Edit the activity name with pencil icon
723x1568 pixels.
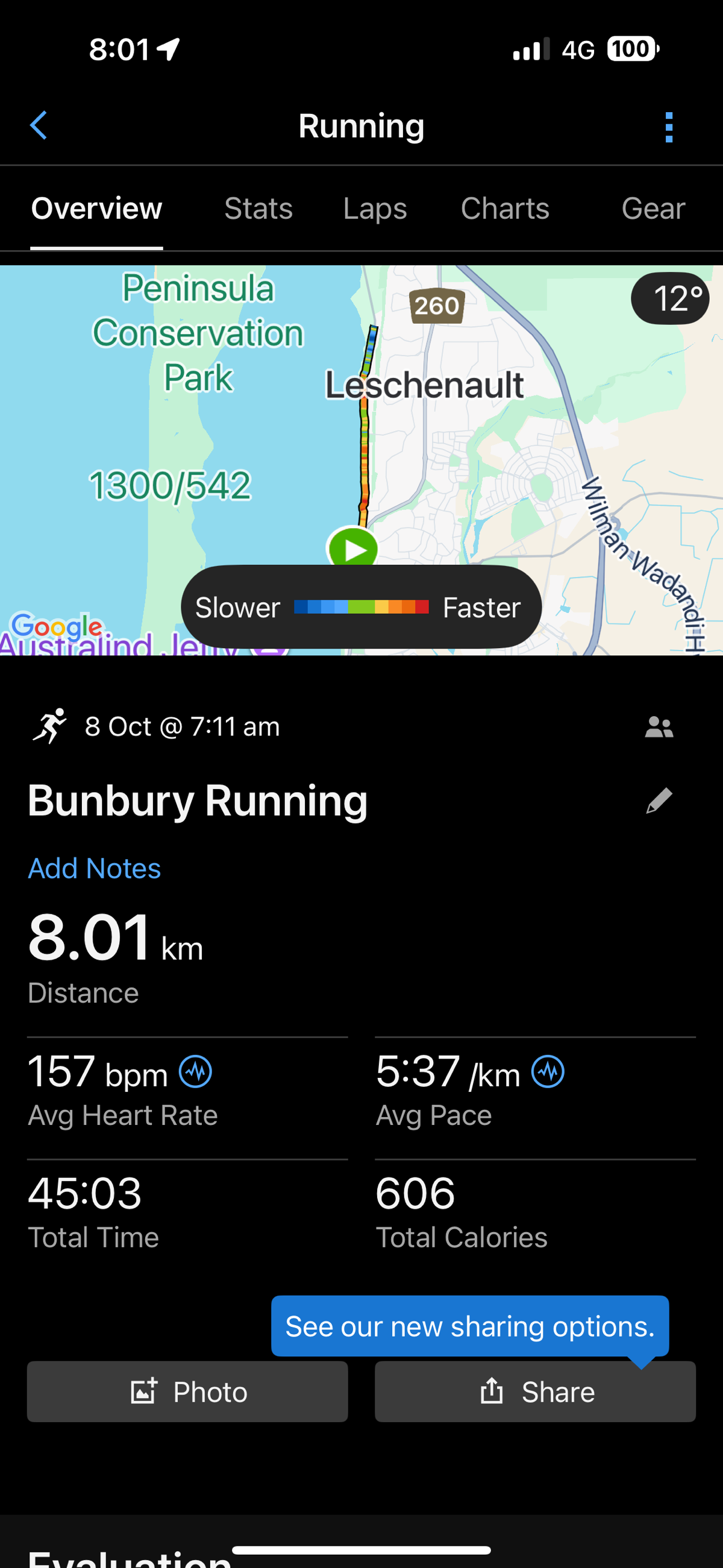[659, 801]
